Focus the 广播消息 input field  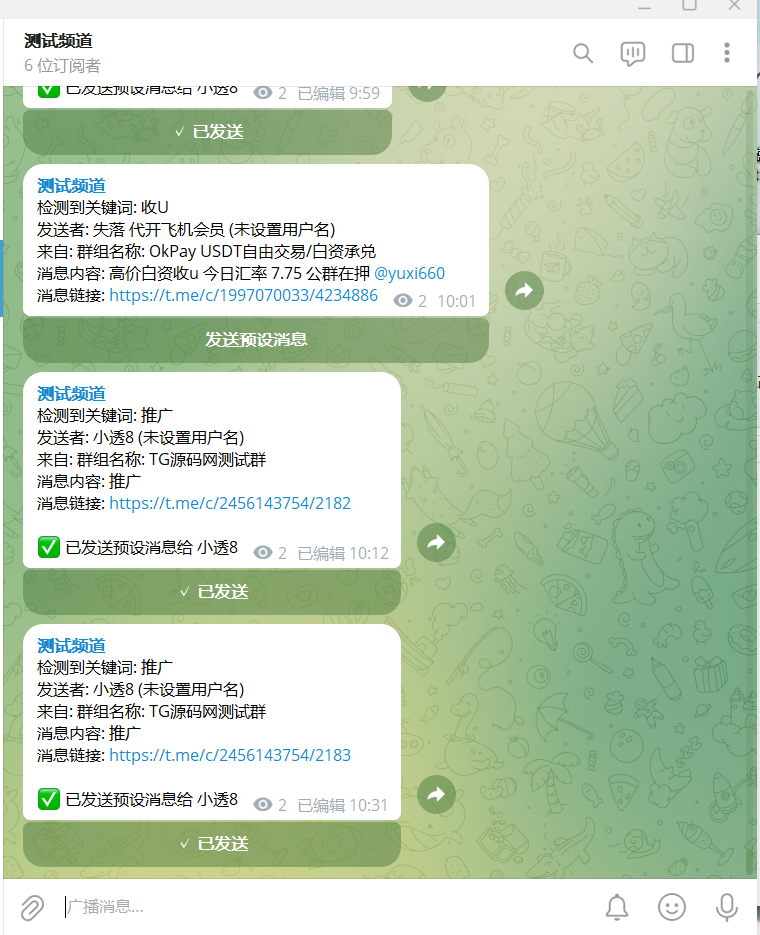(x=320, y=908)
